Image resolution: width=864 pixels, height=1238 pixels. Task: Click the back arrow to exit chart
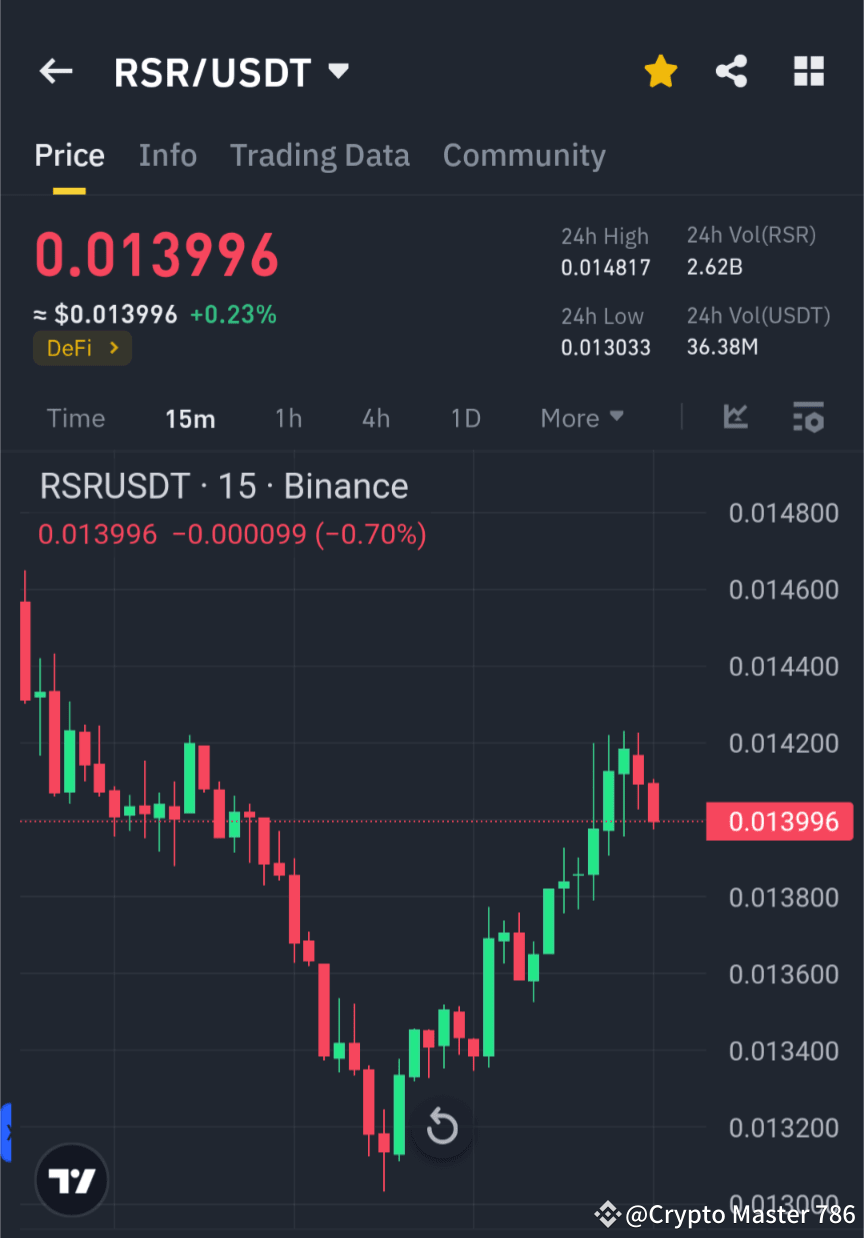tap(55, 71)
